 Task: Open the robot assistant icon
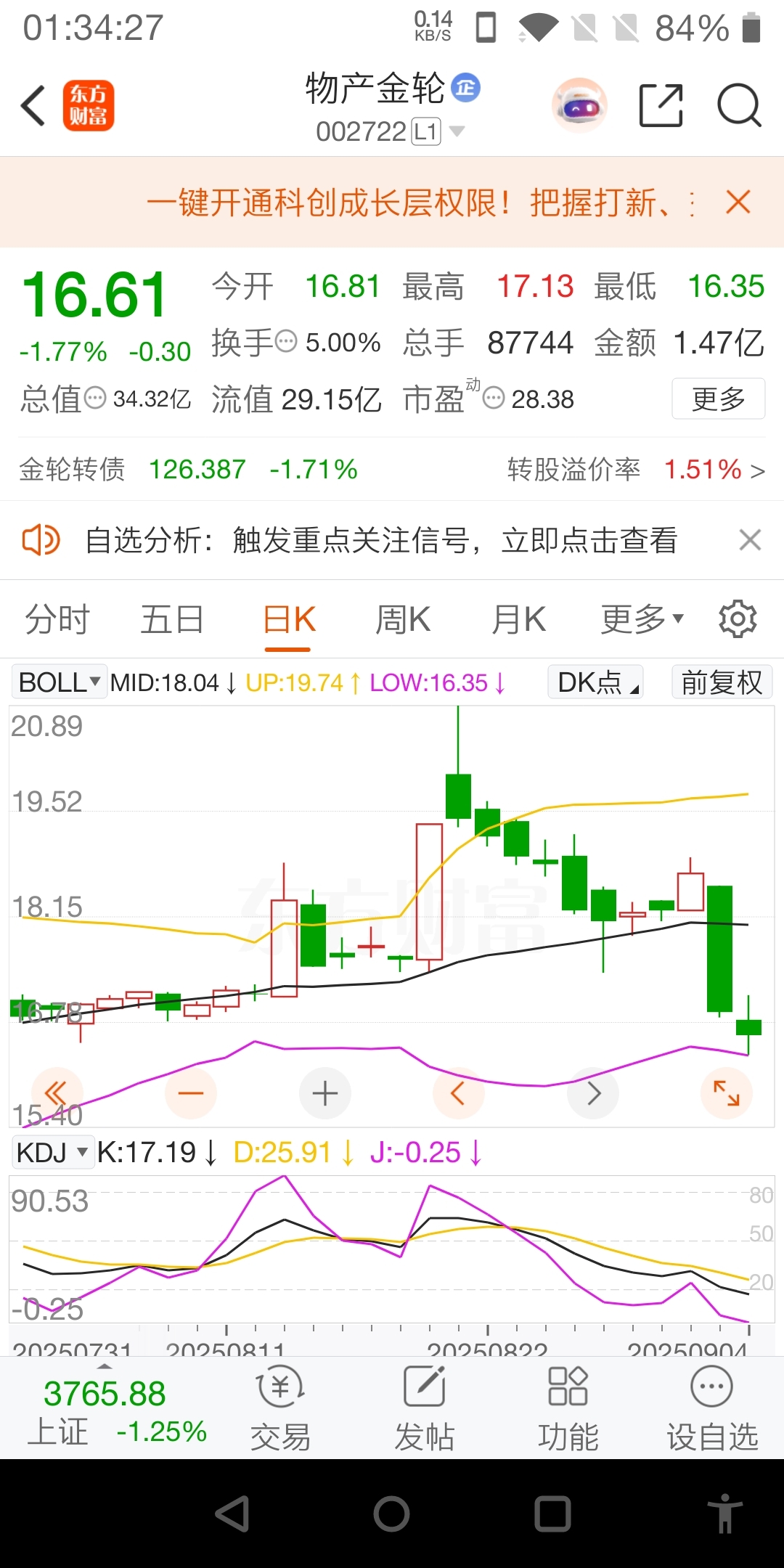click(579, 106)
